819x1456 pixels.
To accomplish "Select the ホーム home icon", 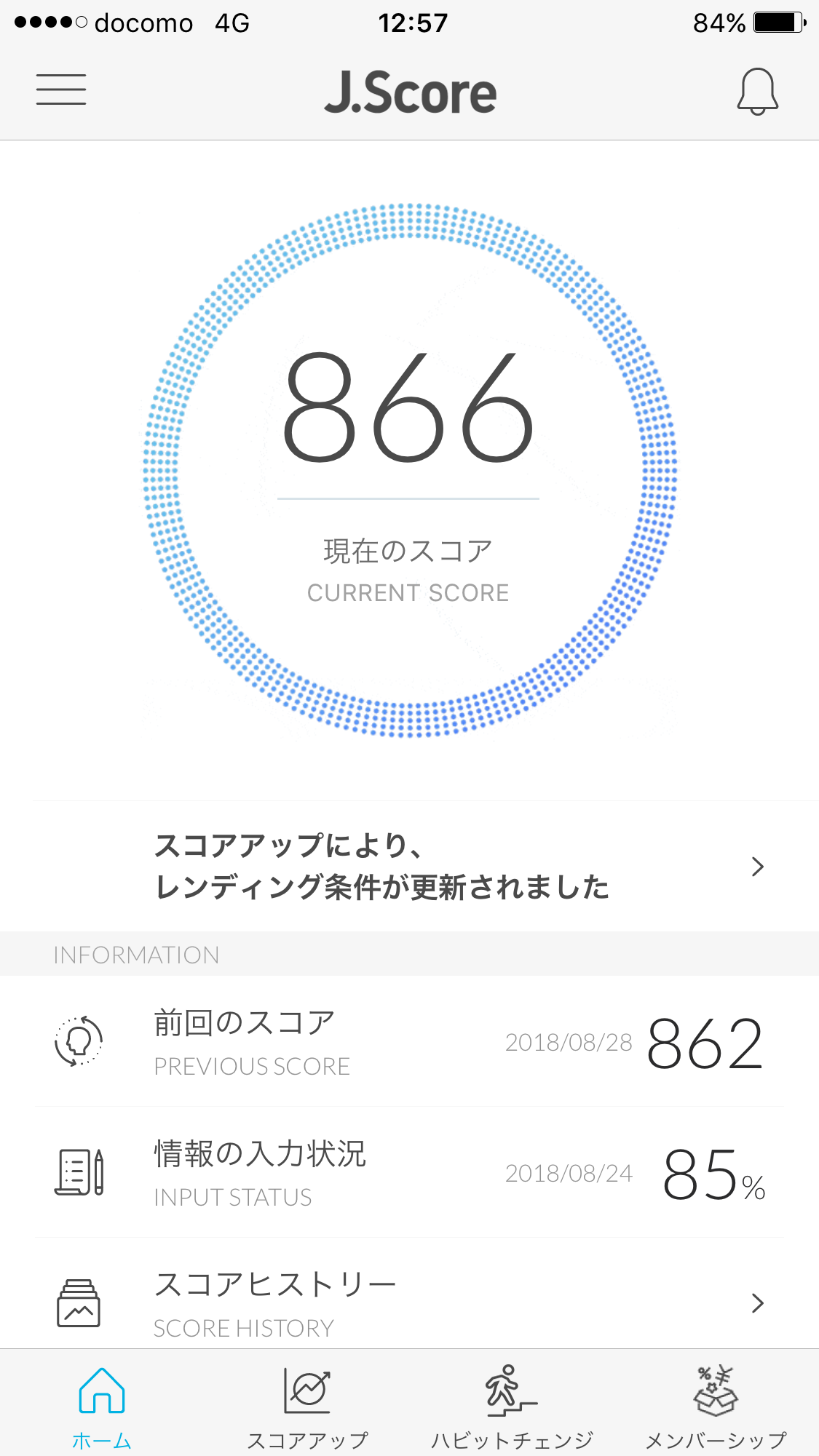I will pyautogui.click(x=102, y=1390).
